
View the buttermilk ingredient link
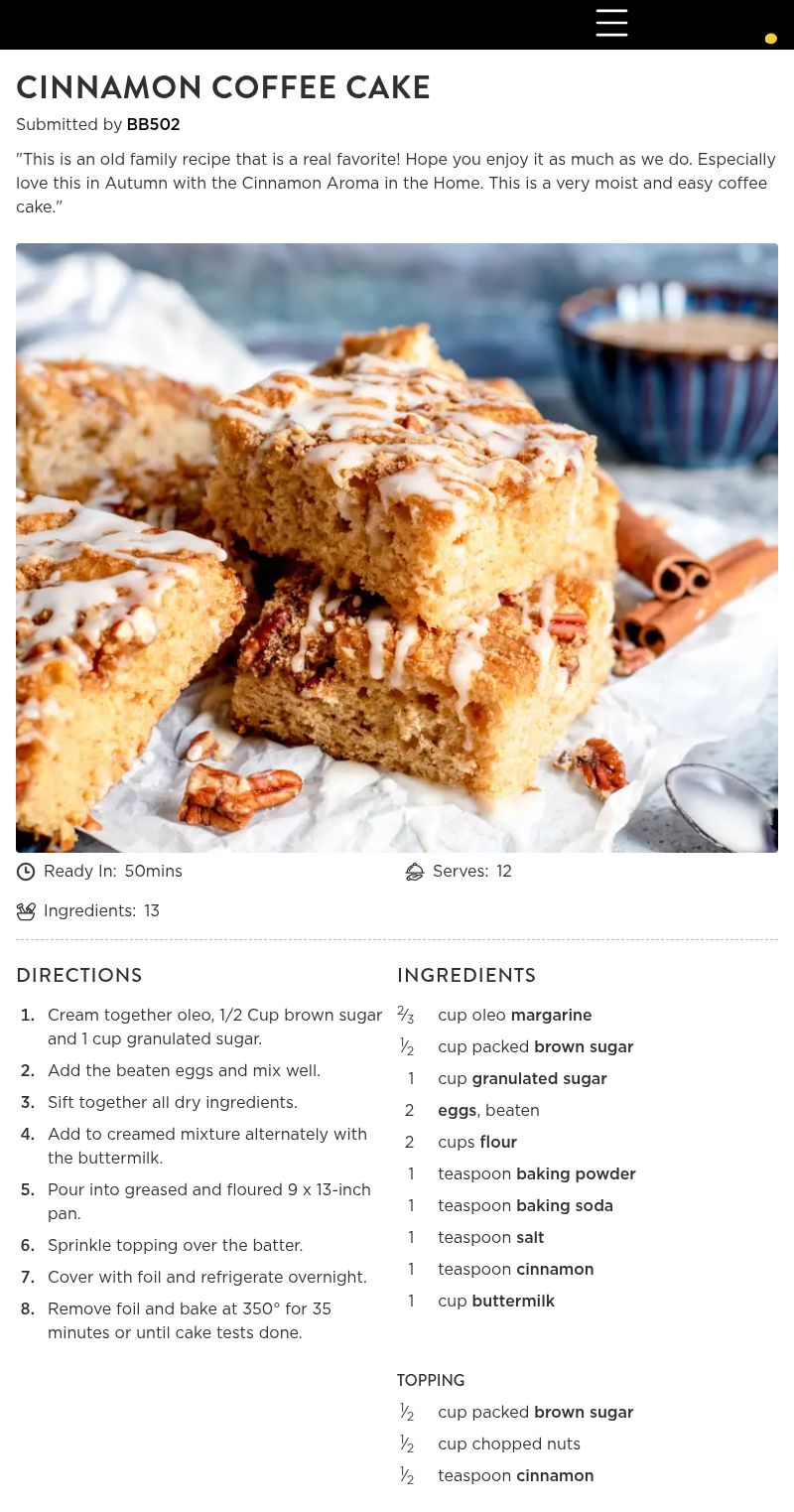(x=513, y=1301)
